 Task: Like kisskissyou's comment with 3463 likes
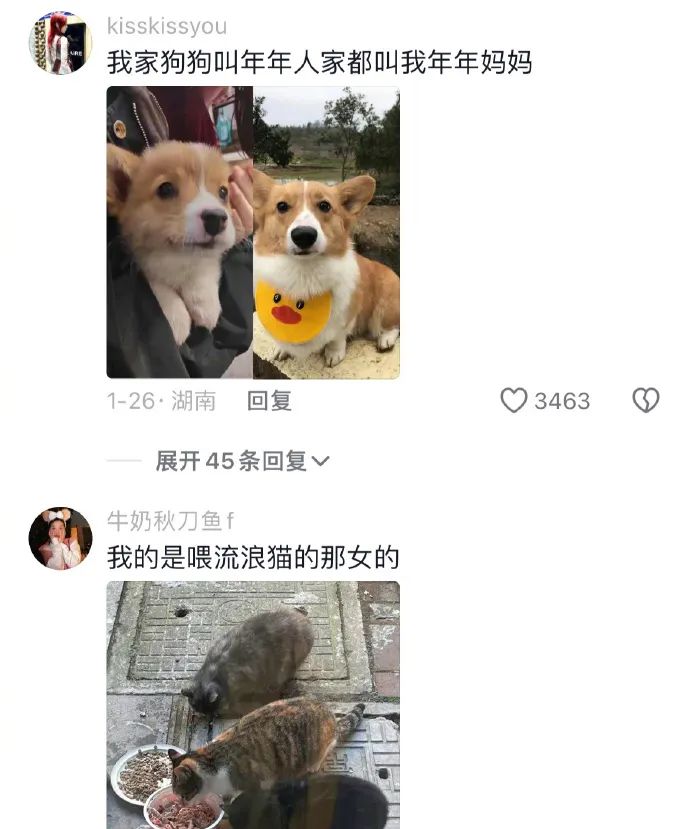(514, 401)
